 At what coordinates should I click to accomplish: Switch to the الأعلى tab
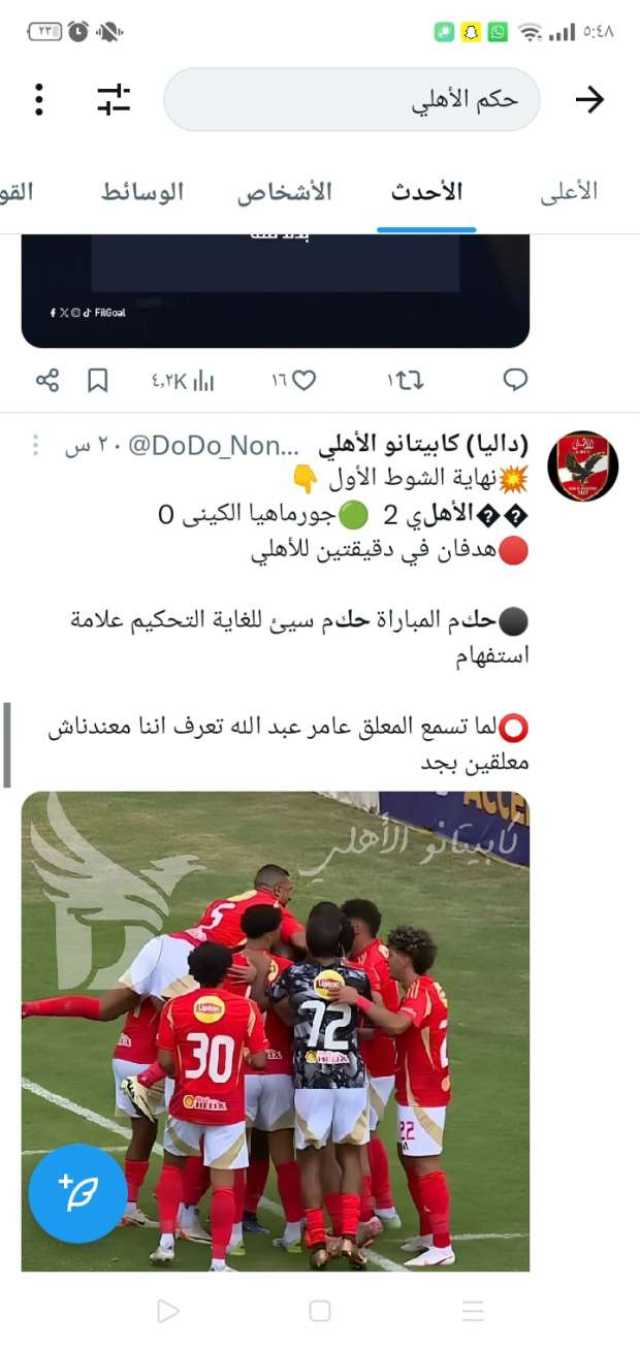click(x=568, y=192)
